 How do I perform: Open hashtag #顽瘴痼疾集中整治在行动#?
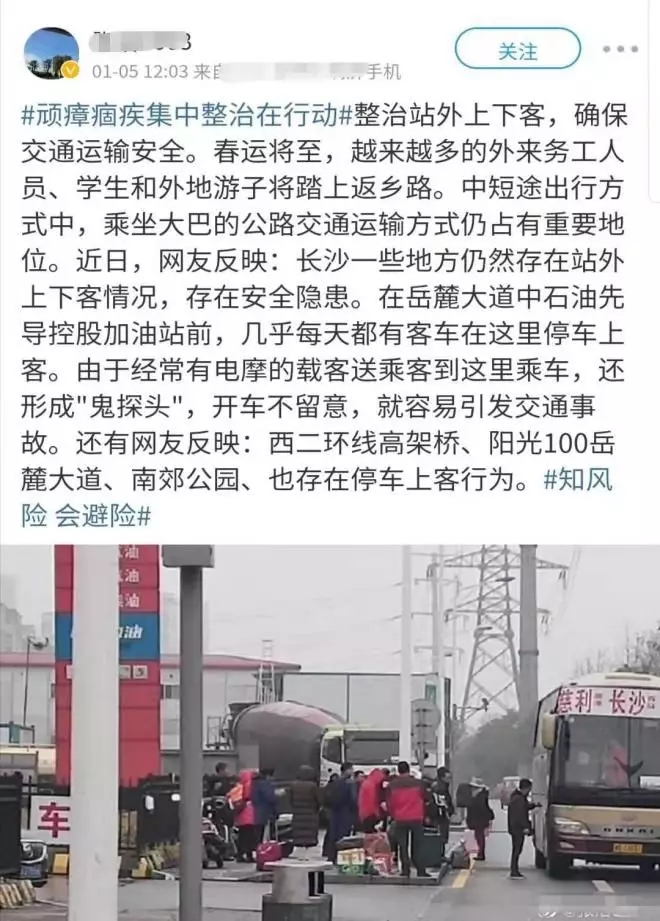180,115
